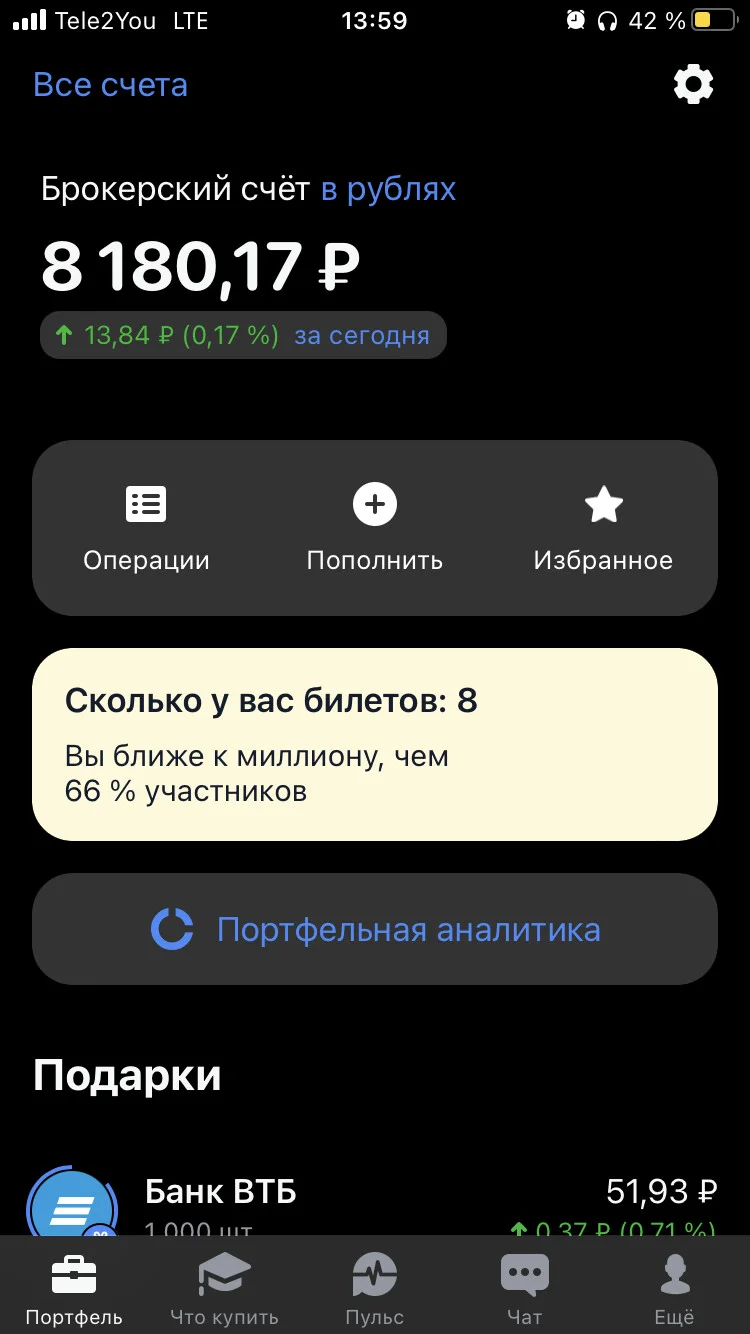Tap Пополнить to top up account

click(375, 528)
